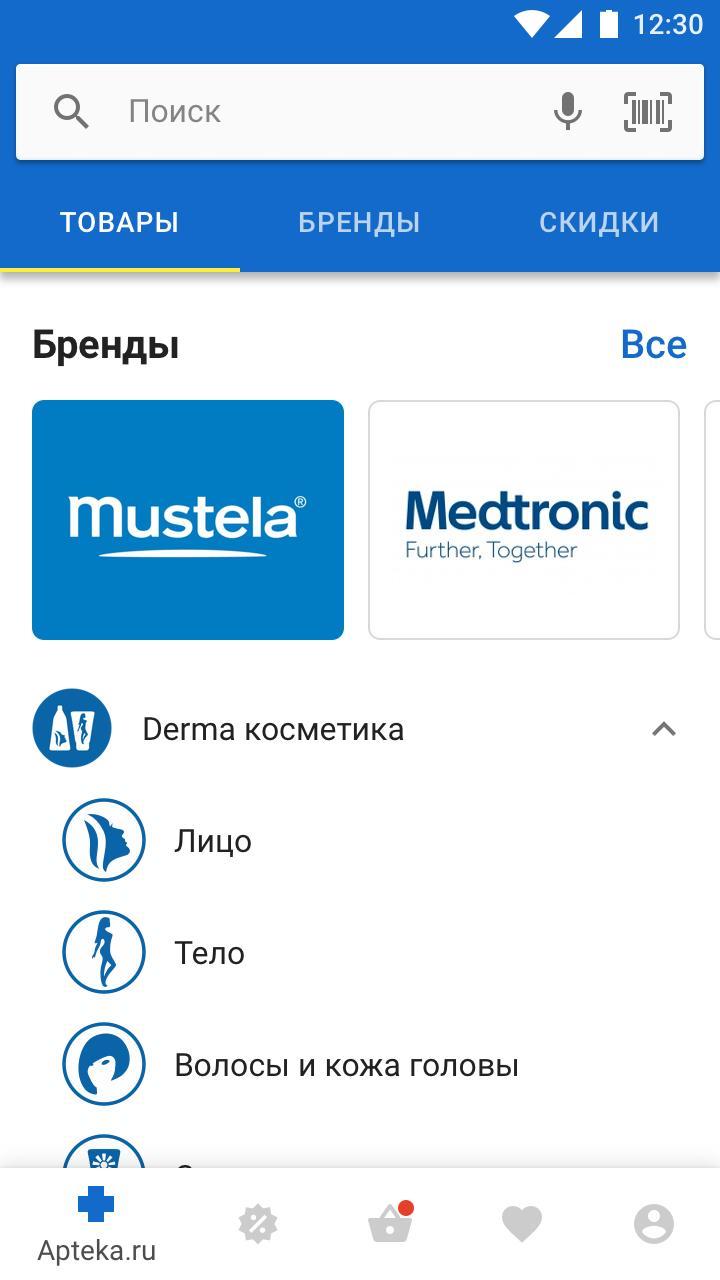Tap the barcode scanner icon
Viewport: 720px width, 1280px height.
[647, 111]
